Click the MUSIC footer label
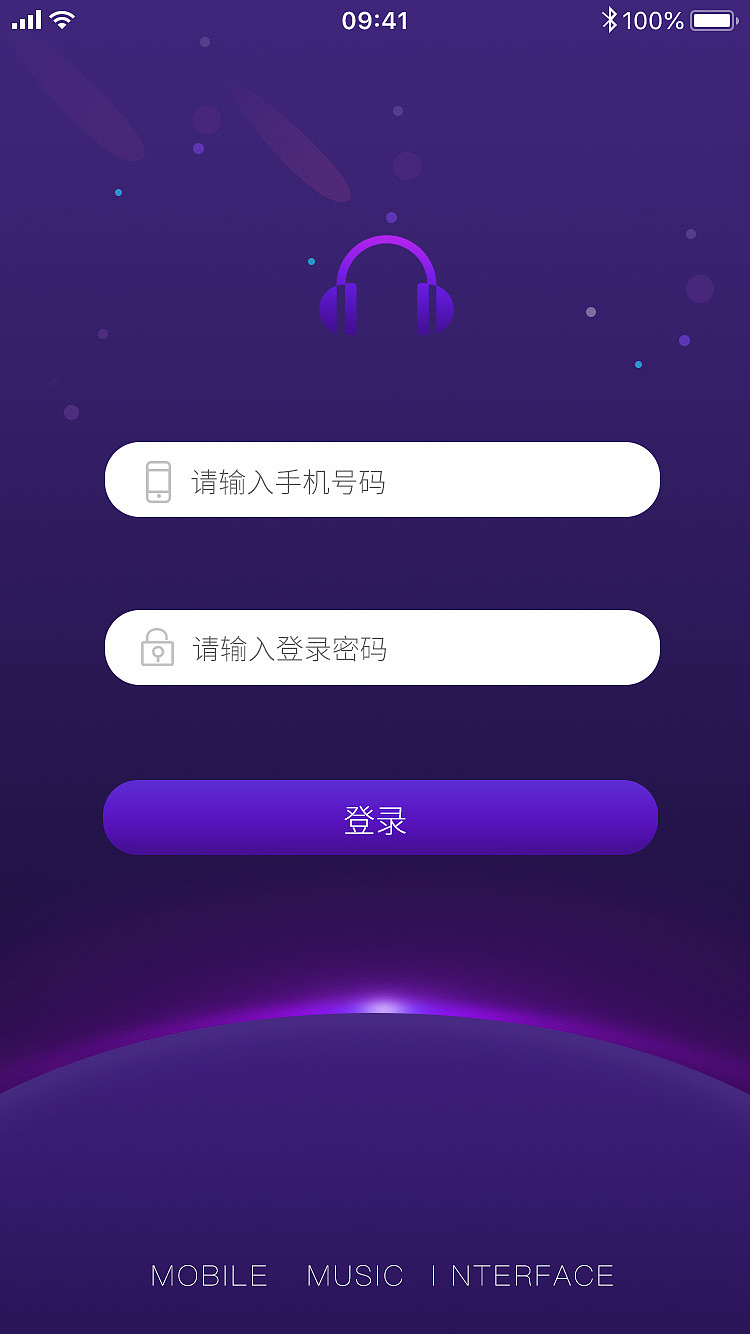Screen dimensions: 750x1334 (355, 1276)
